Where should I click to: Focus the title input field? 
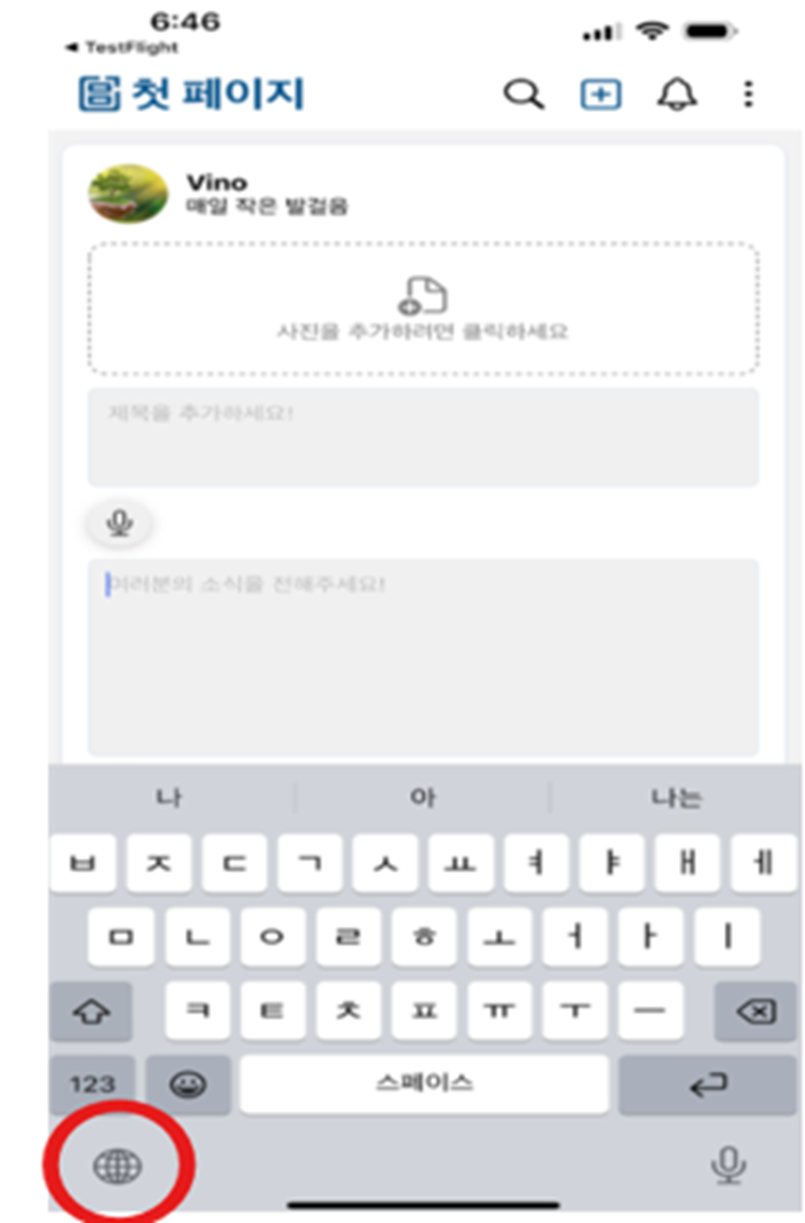pos(422,437)
